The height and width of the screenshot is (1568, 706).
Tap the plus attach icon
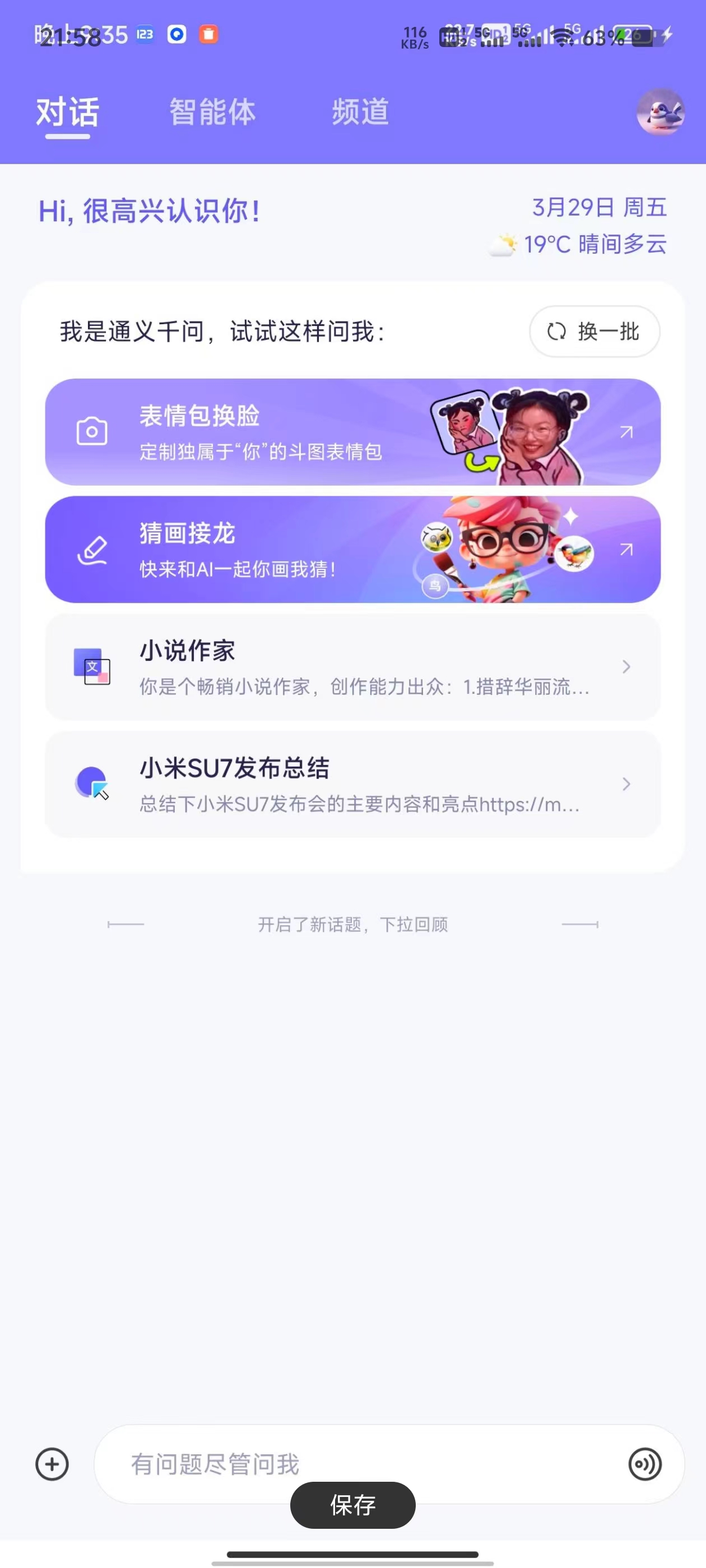pyautogui.click(x=52, y=1464)
